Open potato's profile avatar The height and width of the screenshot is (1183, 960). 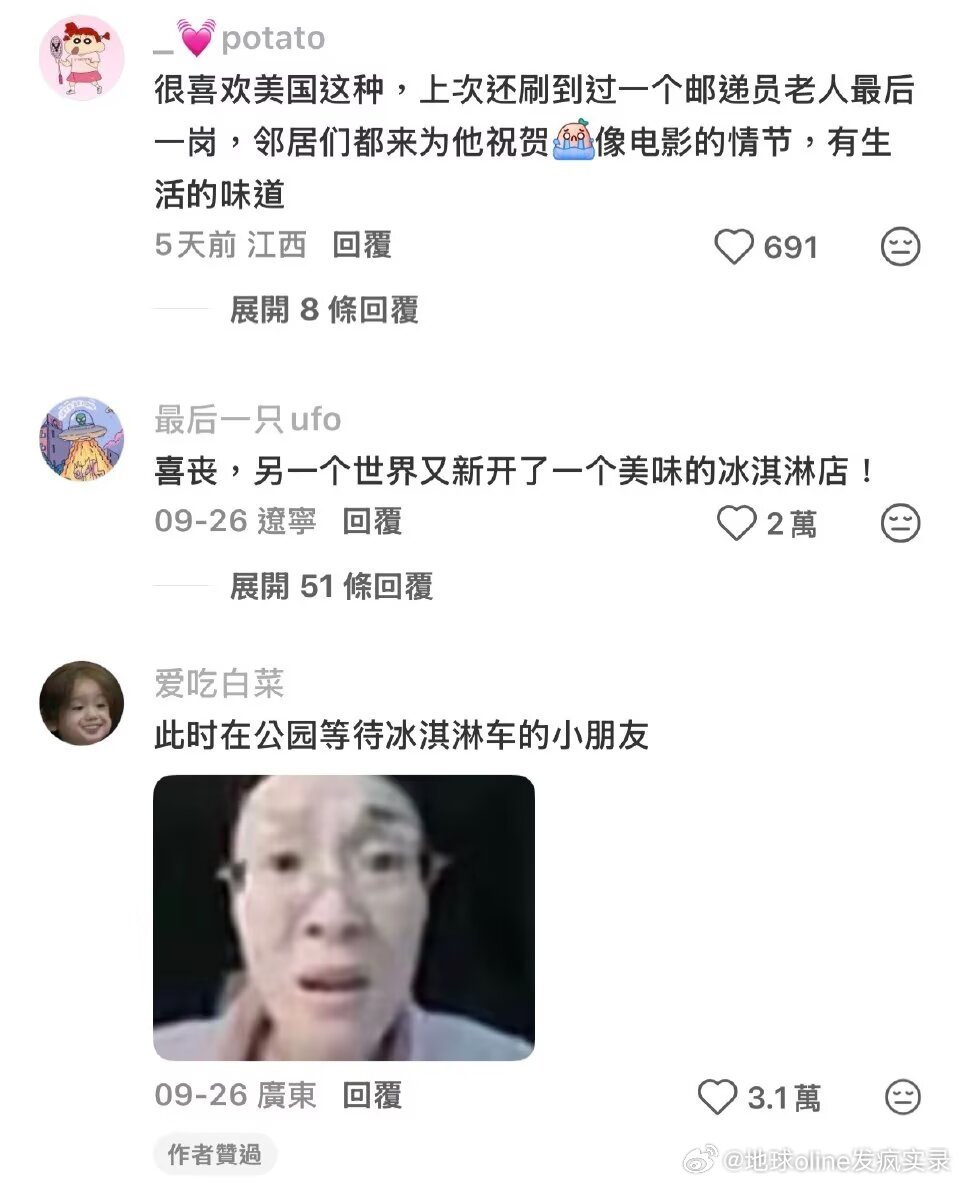point(81,57)
